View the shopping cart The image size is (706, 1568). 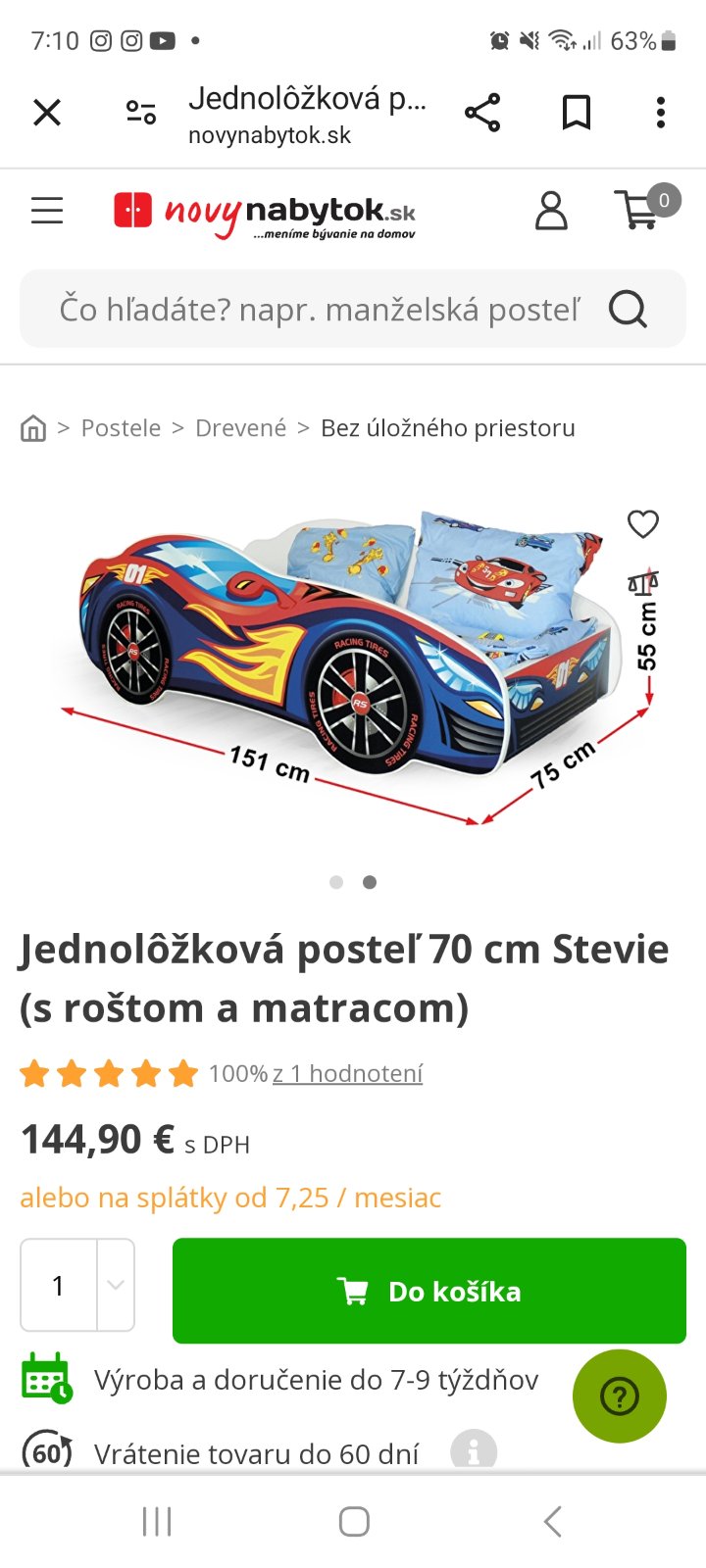click(x=640, y=211)
